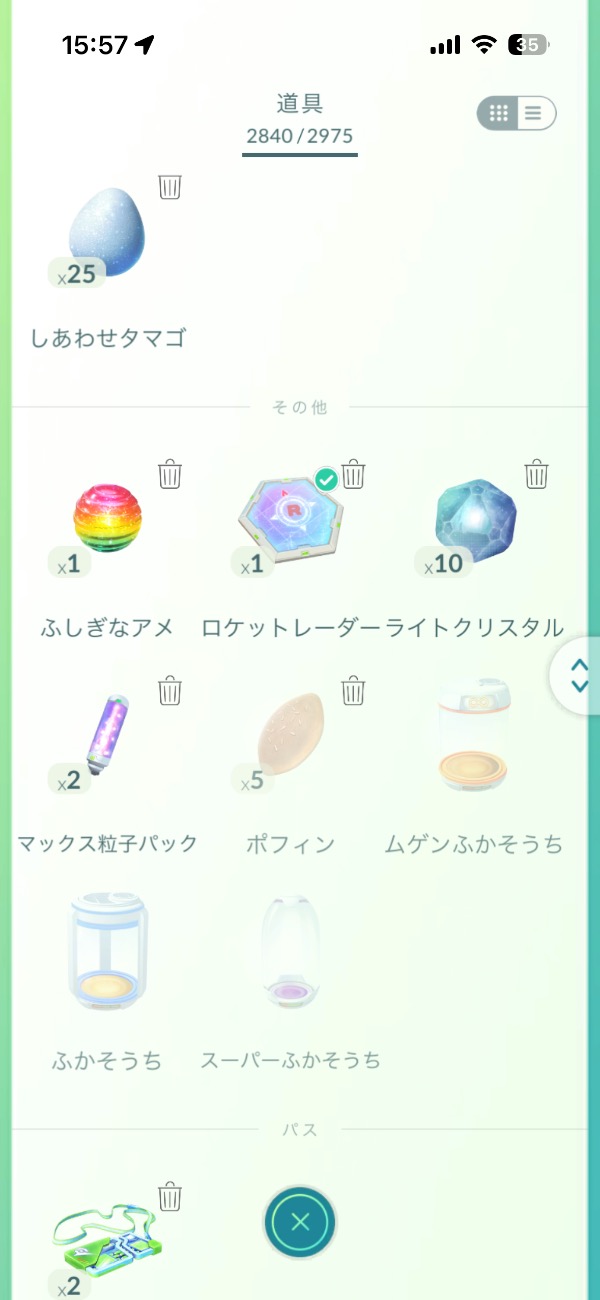The image size is (600, 1300).
Task: Close the item bag screen
Action: tap(300, 1221)
